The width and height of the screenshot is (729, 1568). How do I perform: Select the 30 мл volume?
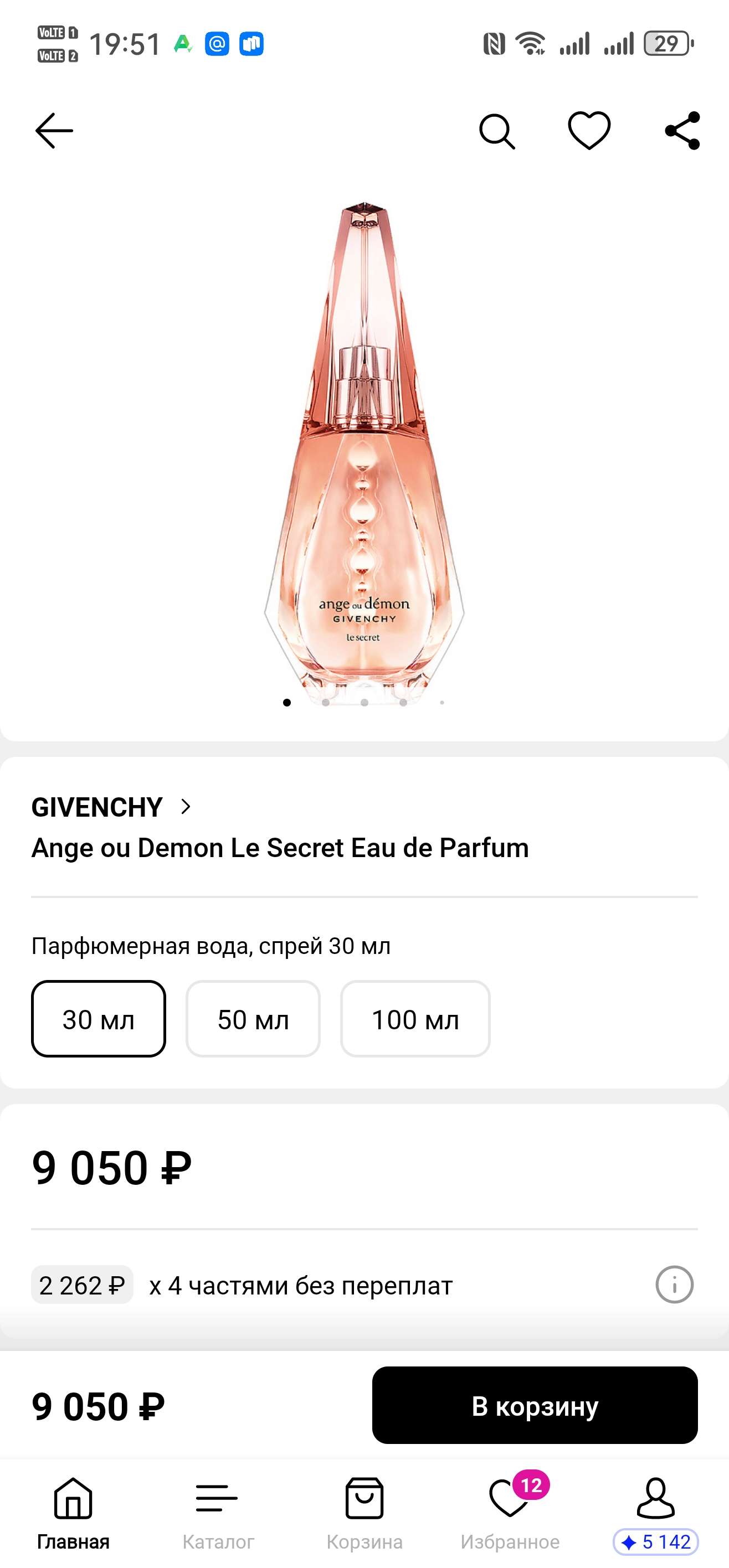point(99,1019)
